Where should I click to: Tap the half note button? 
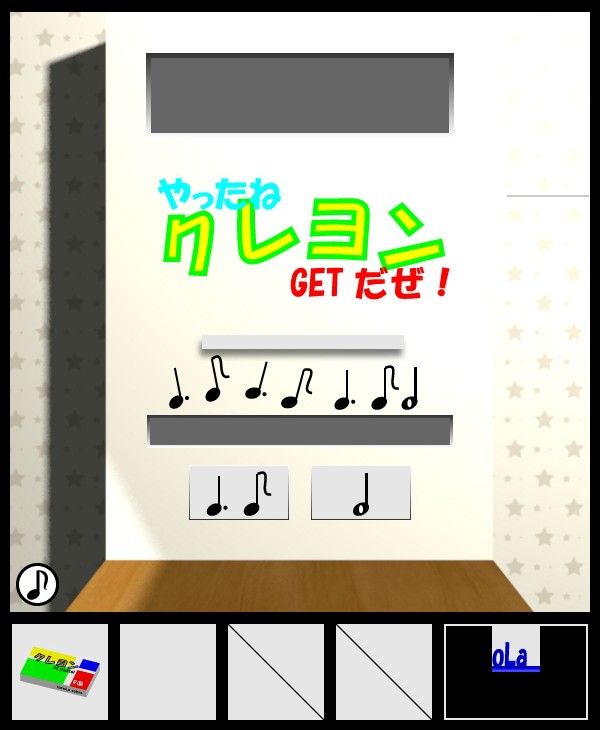click(x=361, y=493)
